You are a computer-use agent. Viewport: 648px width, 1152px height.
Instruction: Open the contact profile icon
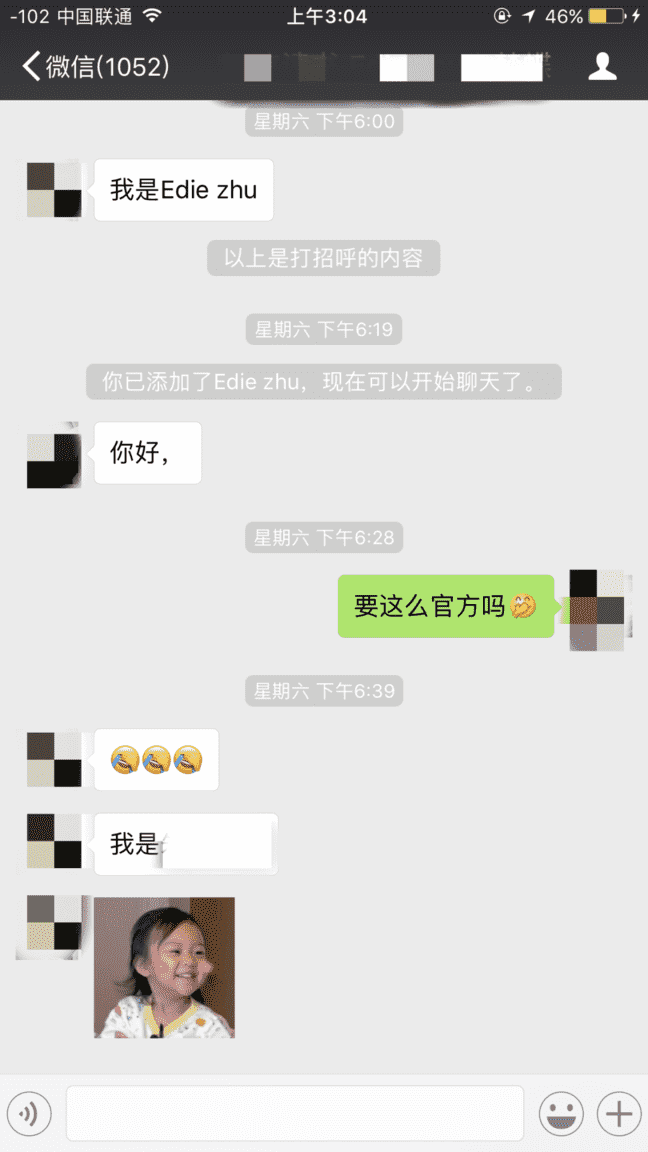click(x=602, y=67)
